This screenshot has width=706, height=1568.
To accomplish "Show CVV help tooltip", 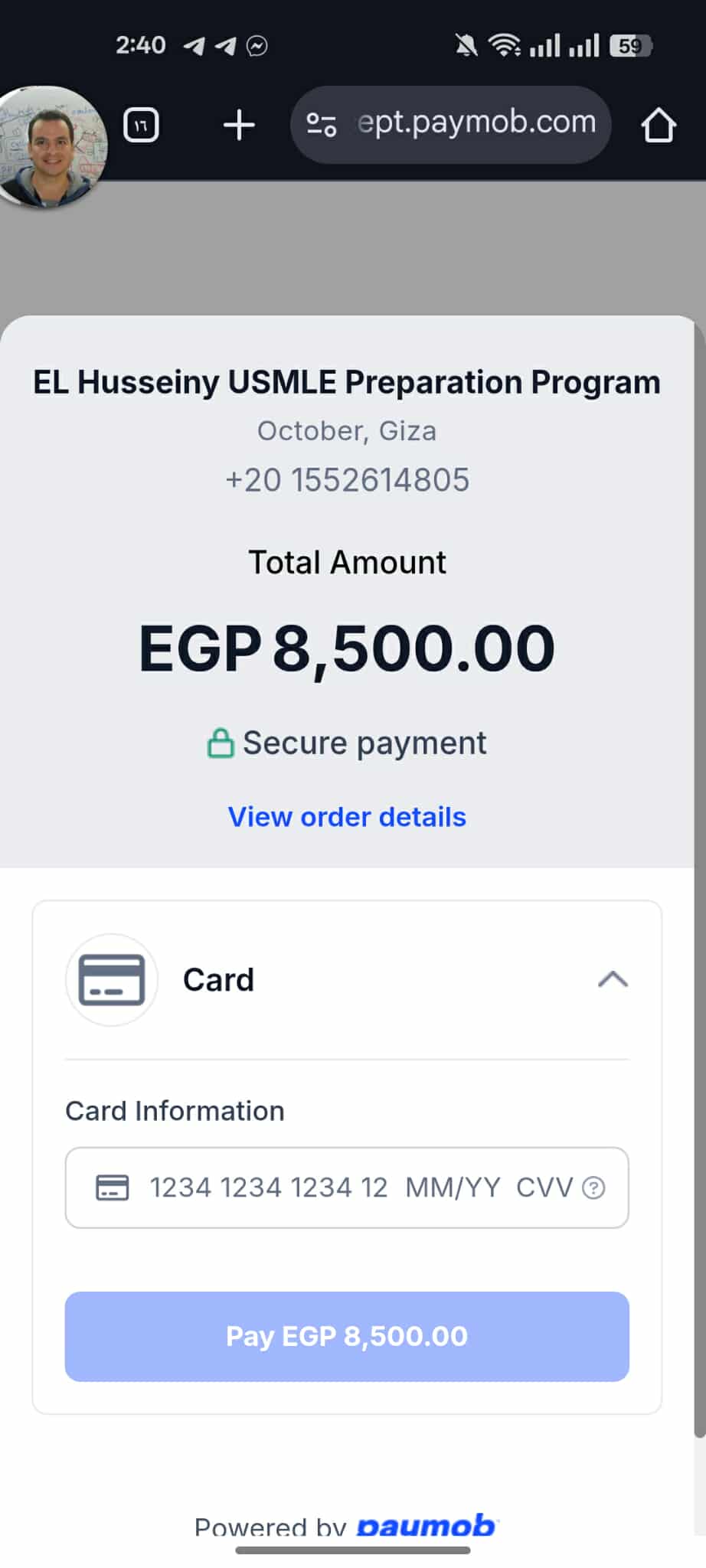I will click(x=593, y=1187).
